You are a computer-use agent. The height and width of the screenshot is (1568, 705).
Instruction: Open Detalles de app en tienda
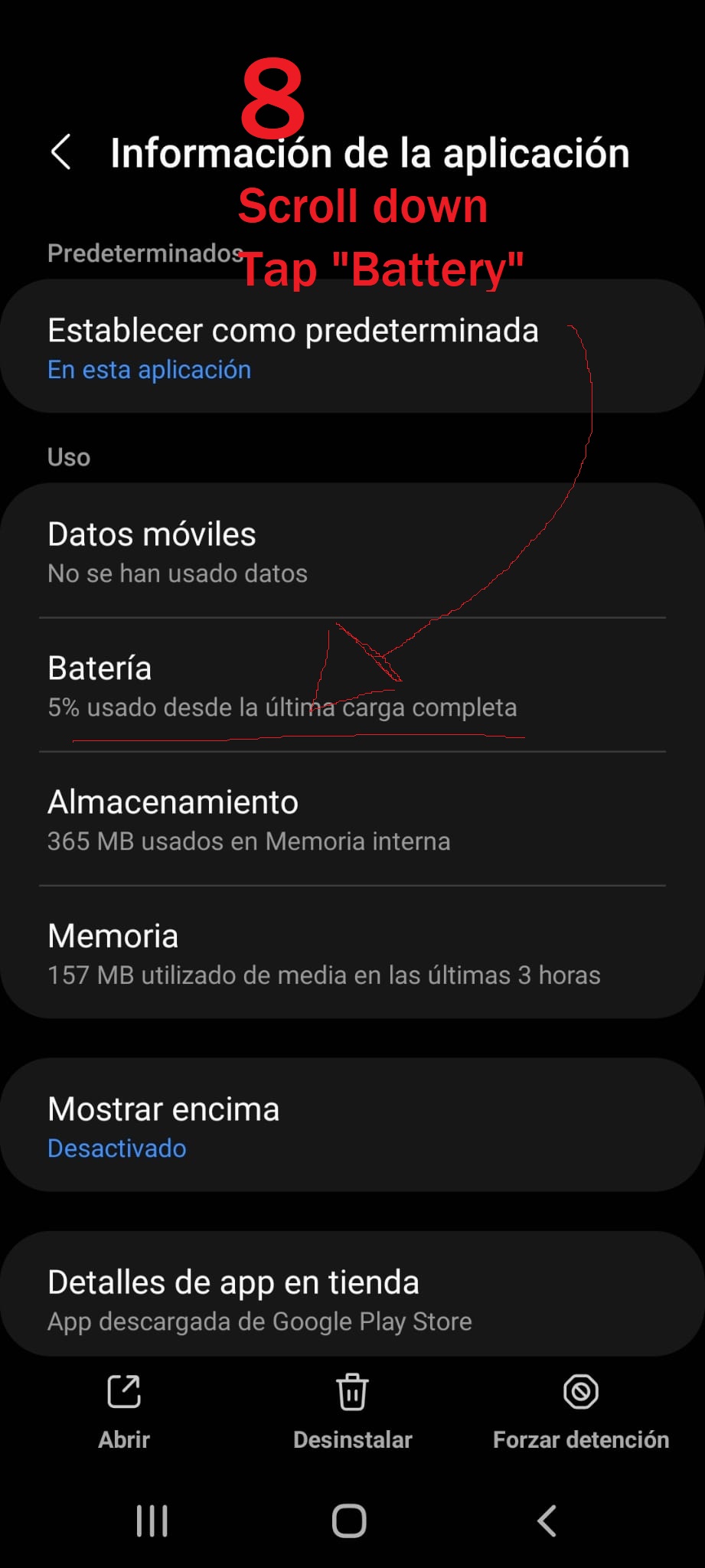tap(352, 1295)
